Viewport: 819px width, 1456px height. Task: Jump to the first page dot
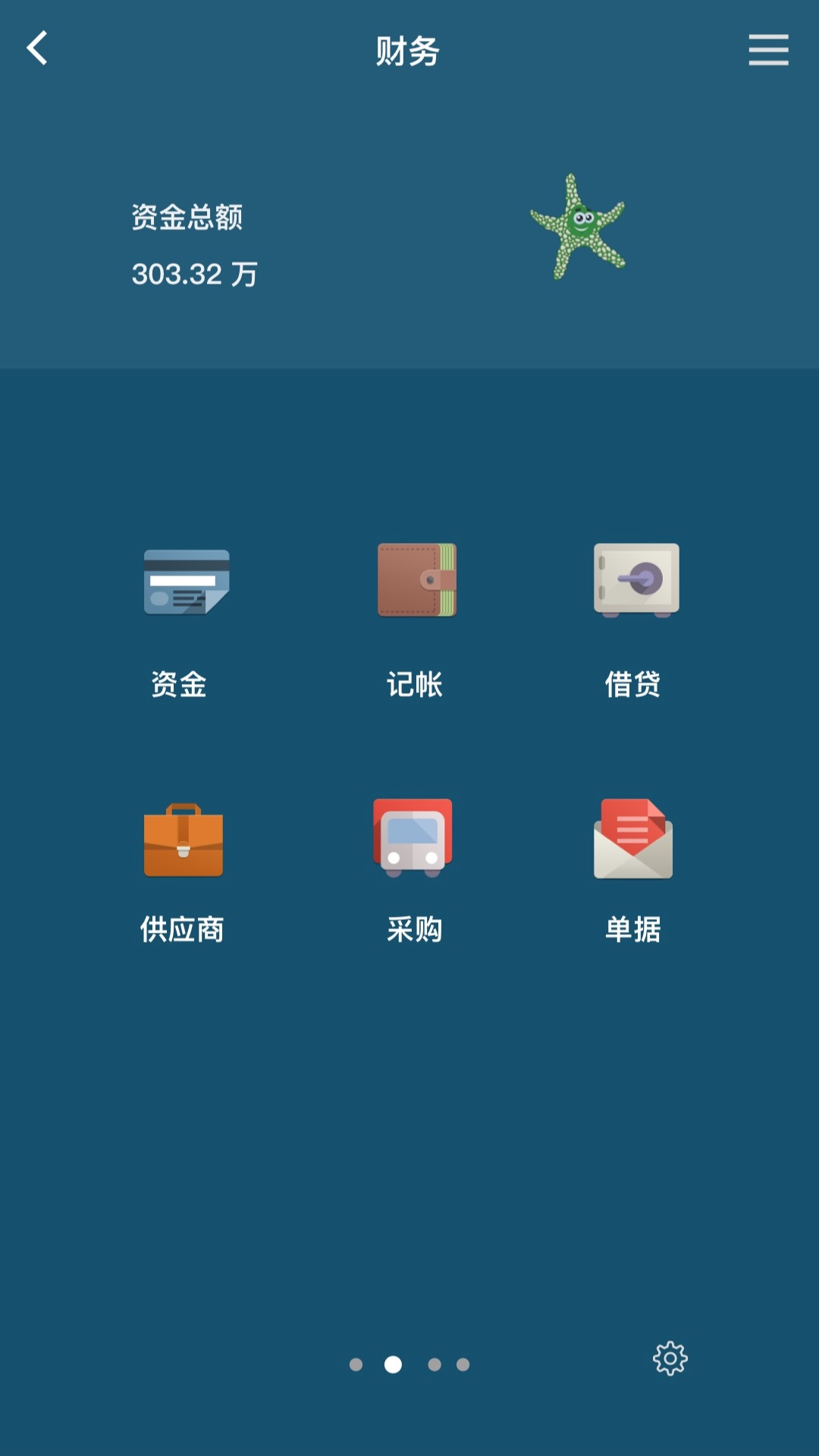pyautogui.click(x=356, y=1365)
